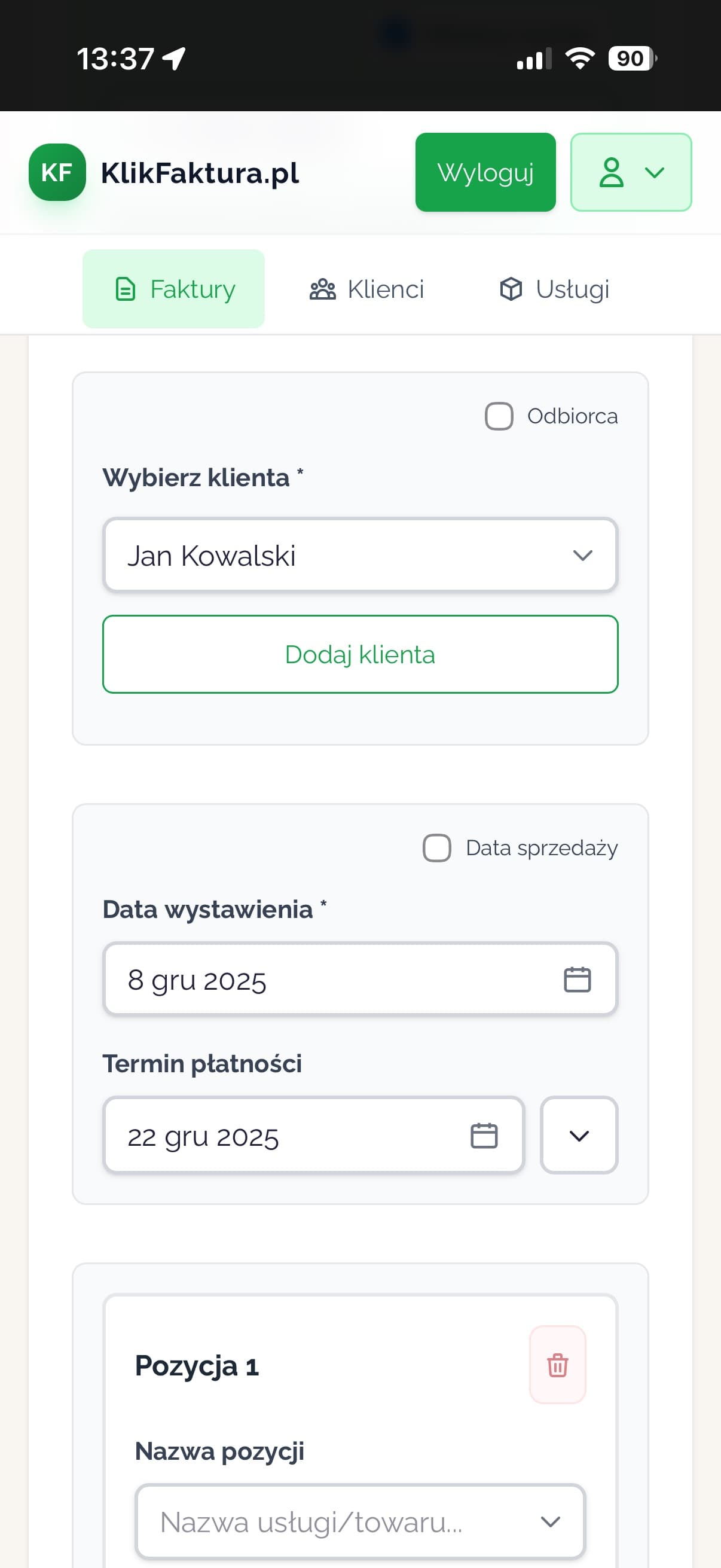Toggle the Data sprzedaży checkbox
Image resolution: width=721 pixels, height=1568 pixels.
point(436,847)
